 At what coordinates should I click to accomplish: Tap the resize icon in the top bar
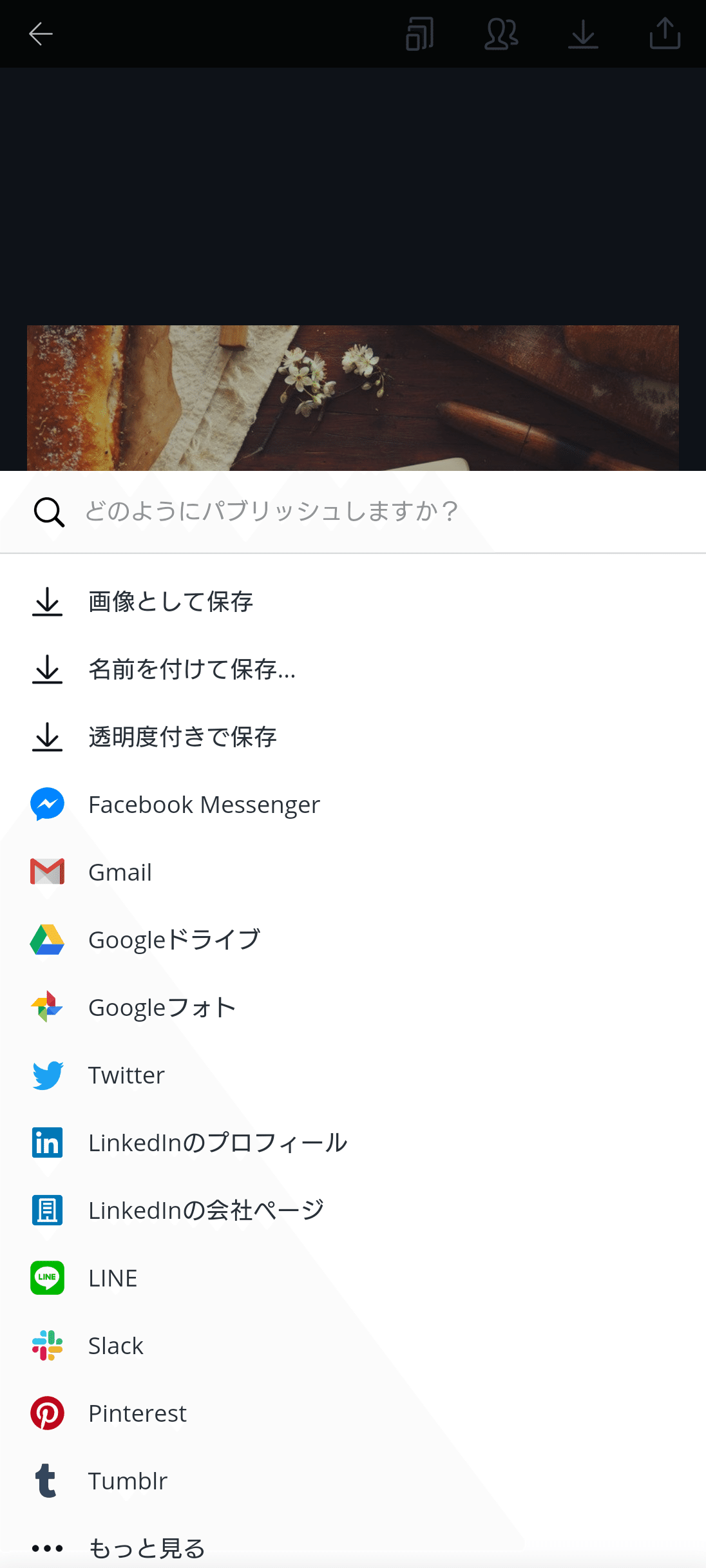coord(419,34)
